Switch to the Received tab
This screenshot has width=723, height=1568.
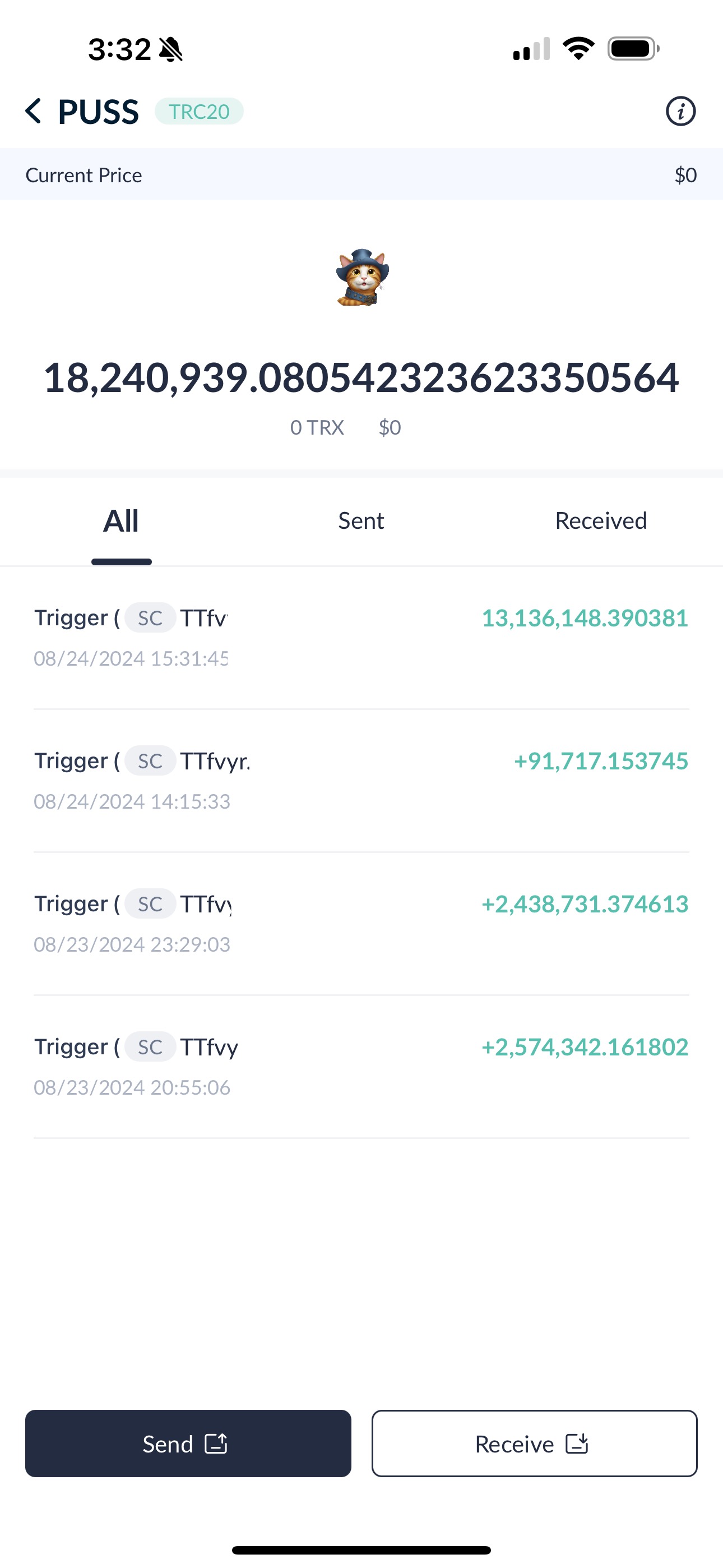(601, 522)
